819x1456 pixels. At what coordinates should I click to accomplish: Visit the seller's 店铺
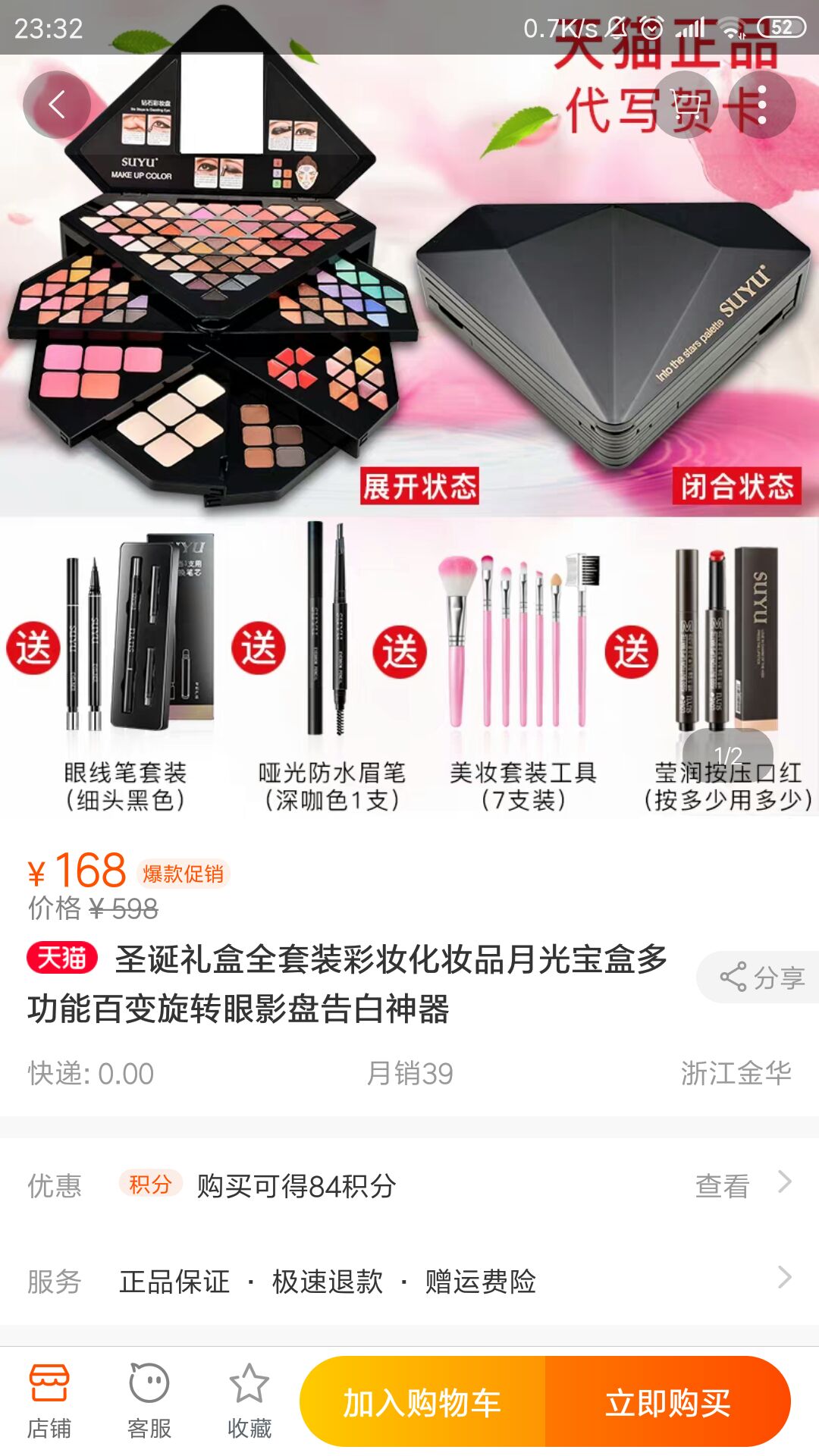49,1401
